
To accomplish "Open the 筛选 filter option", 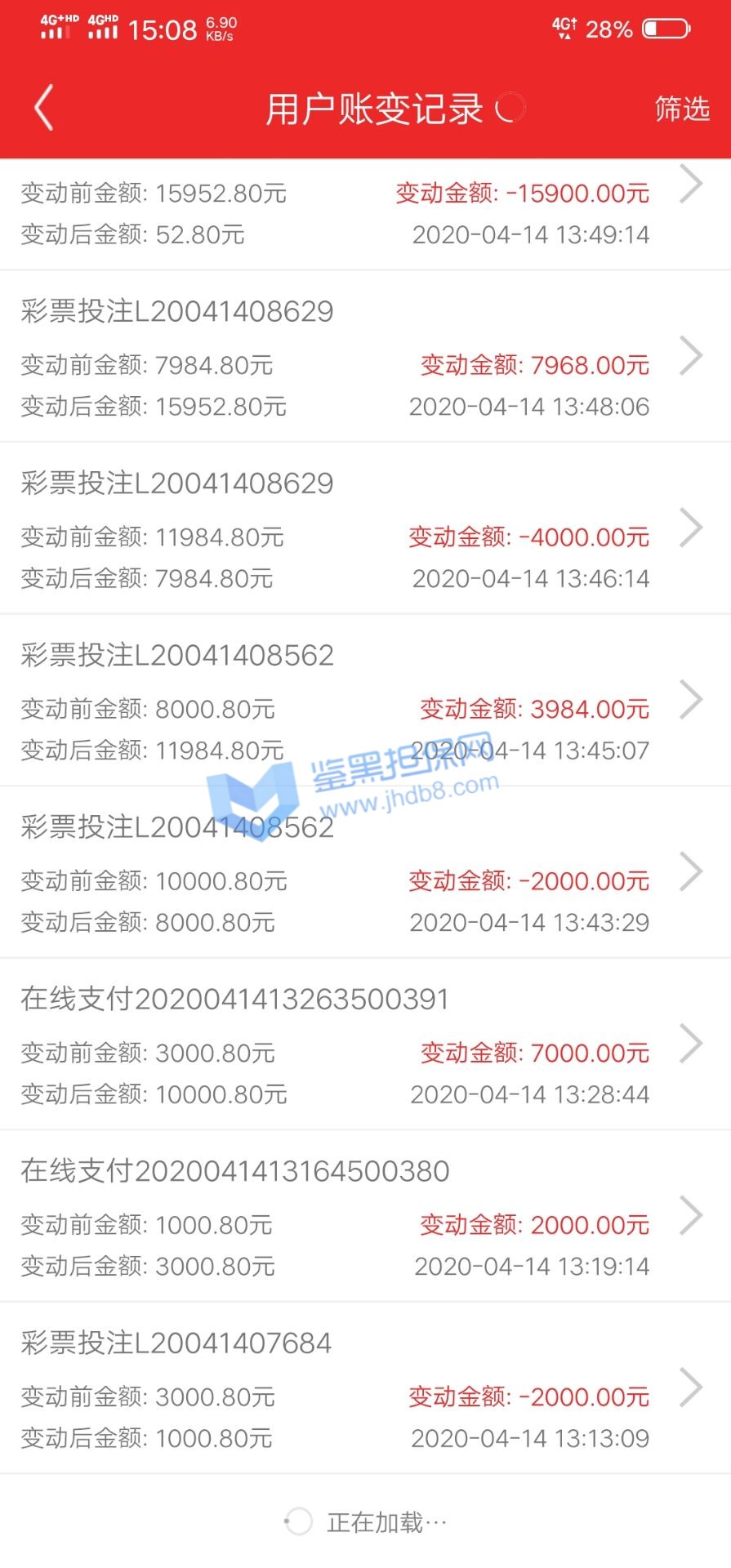I will click(681, 109).
